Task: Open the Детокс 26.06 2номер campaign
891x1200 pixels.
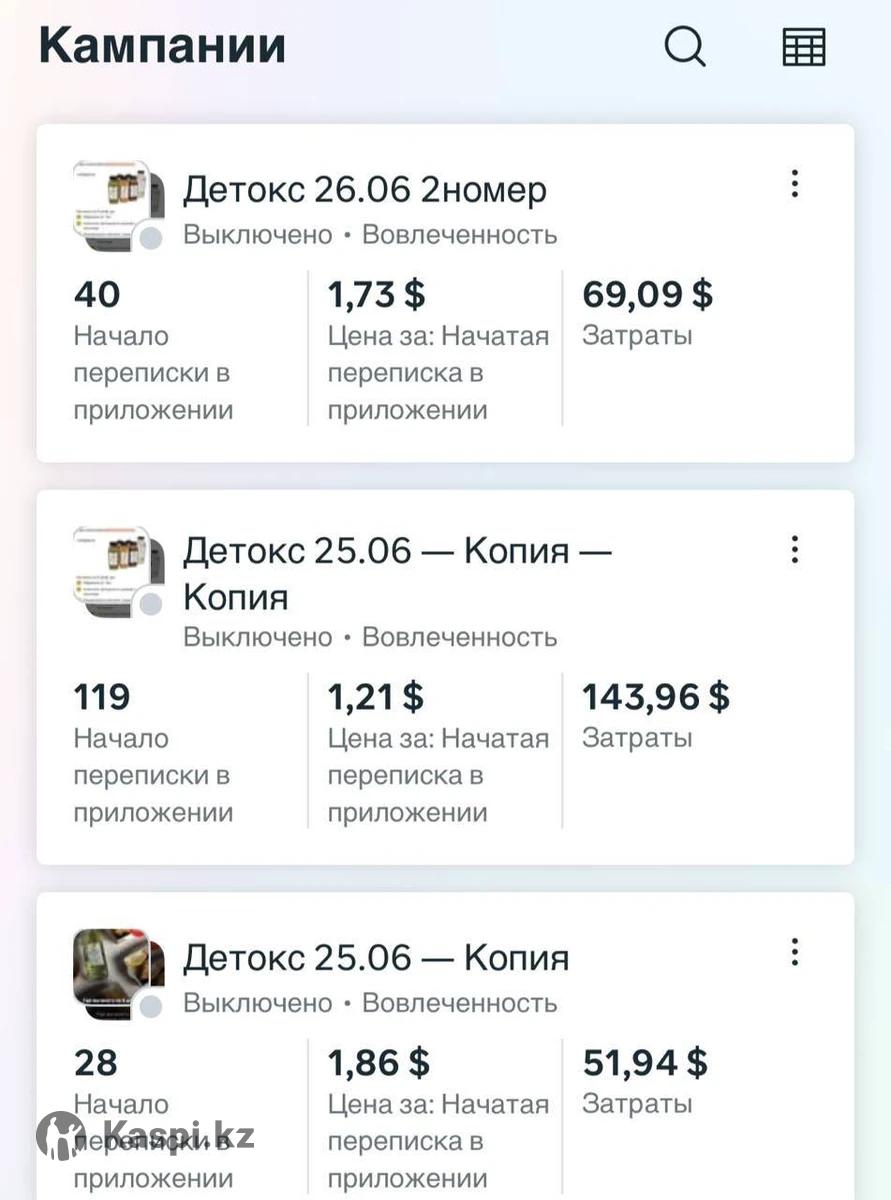Action: [365, 190]
